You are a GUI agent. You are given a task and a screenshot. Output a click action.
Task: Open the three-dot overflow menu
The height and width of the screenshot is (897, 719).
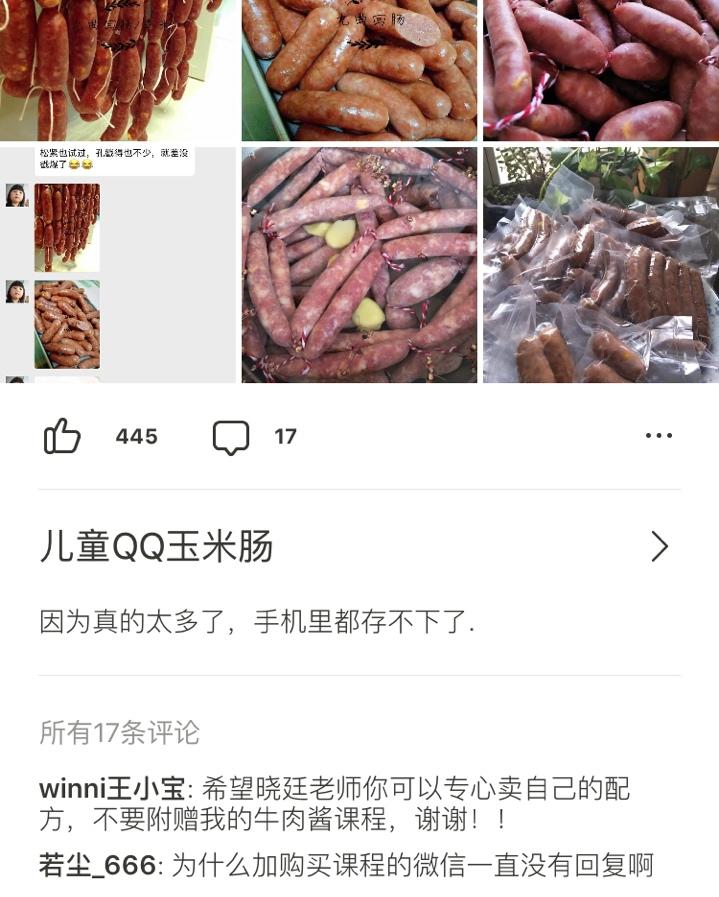click(x=658, y=436)
